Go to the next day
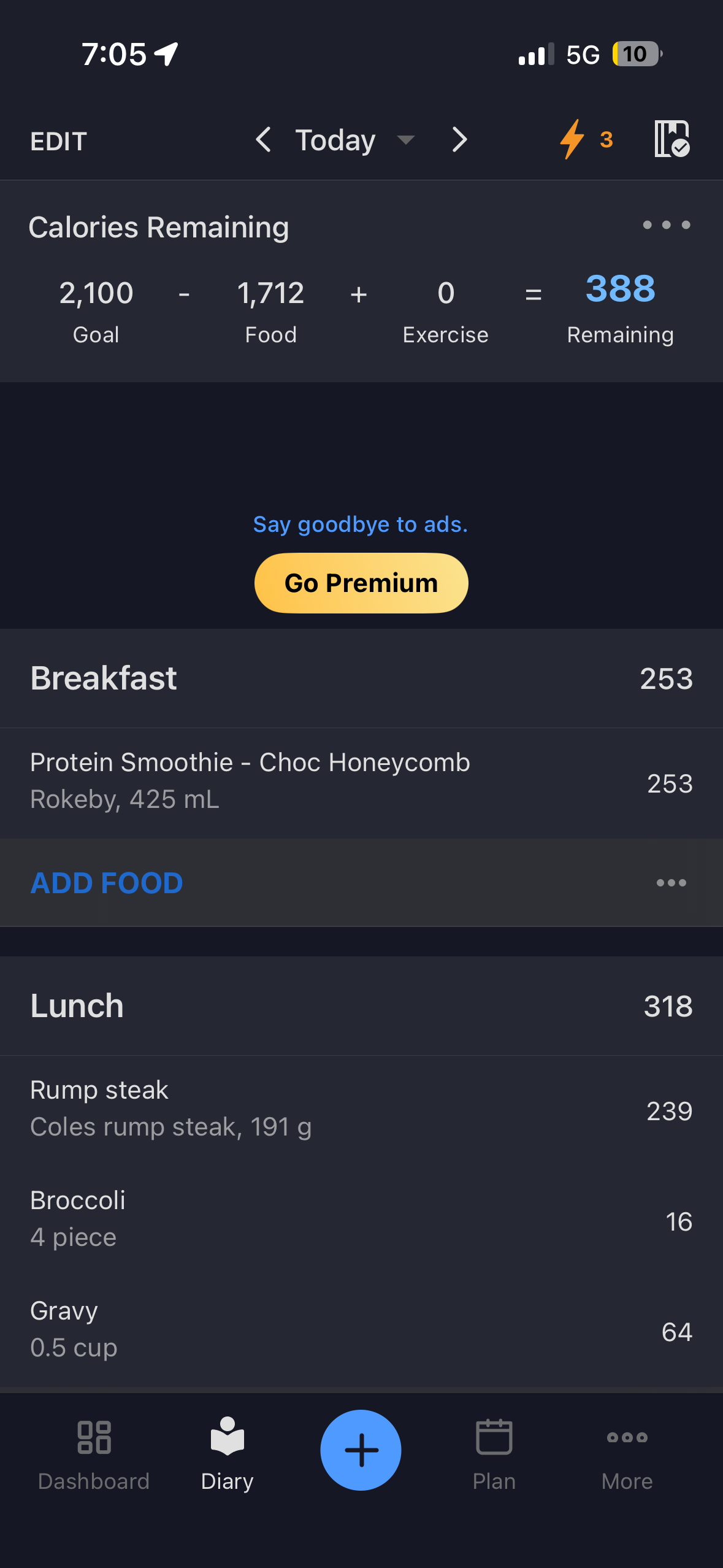The image size is (723, 1568). tap(459, 140)
